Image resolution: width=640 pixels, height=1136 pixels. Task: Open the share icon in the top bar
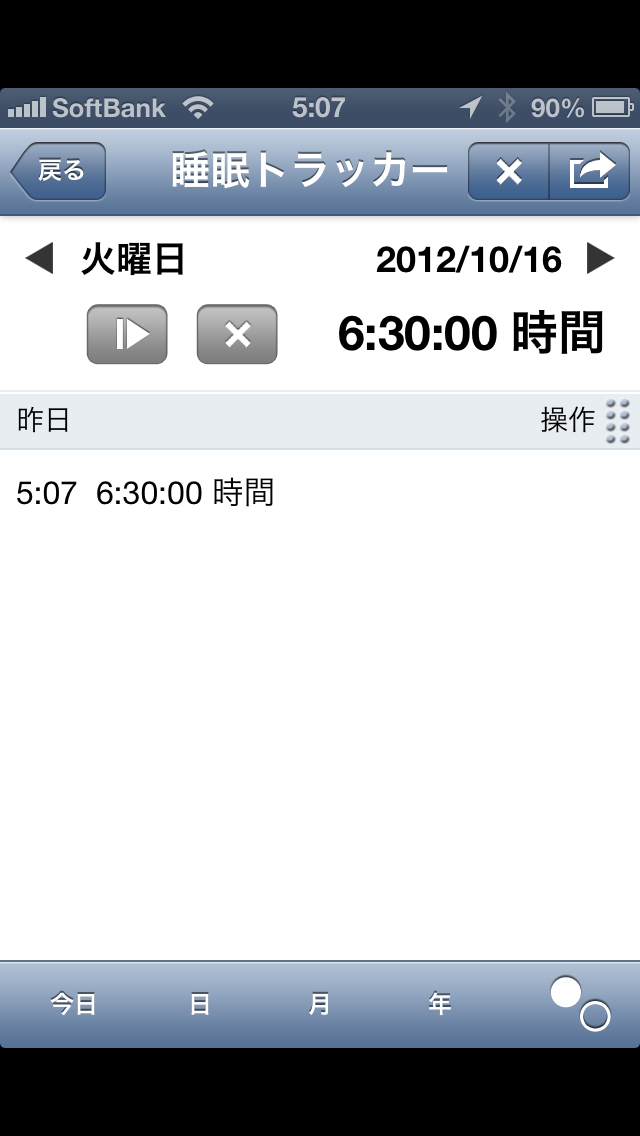(x=590, y=172)
